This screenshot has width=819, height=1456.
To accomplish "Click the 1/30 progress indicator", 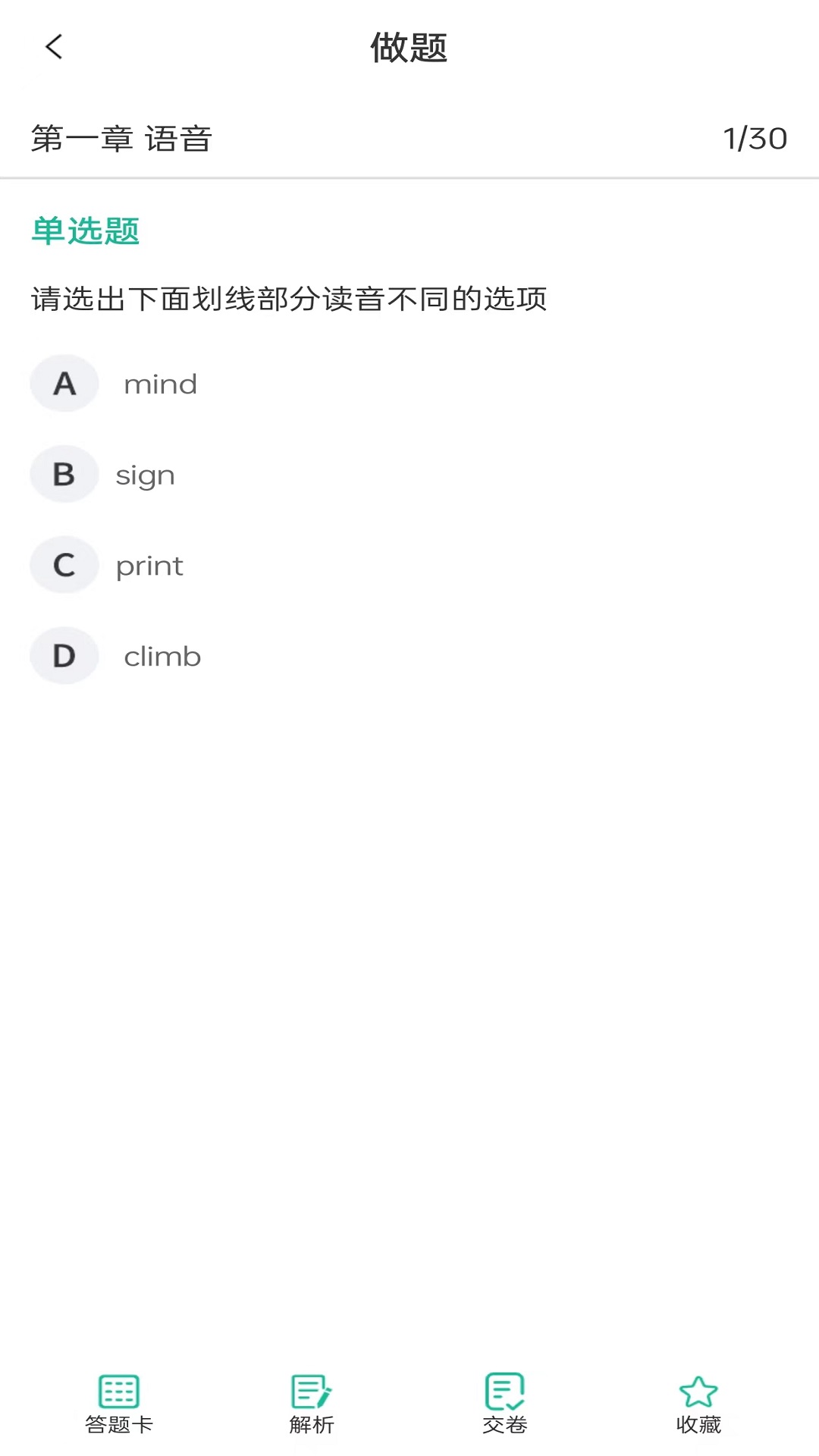I will [755, 138].
